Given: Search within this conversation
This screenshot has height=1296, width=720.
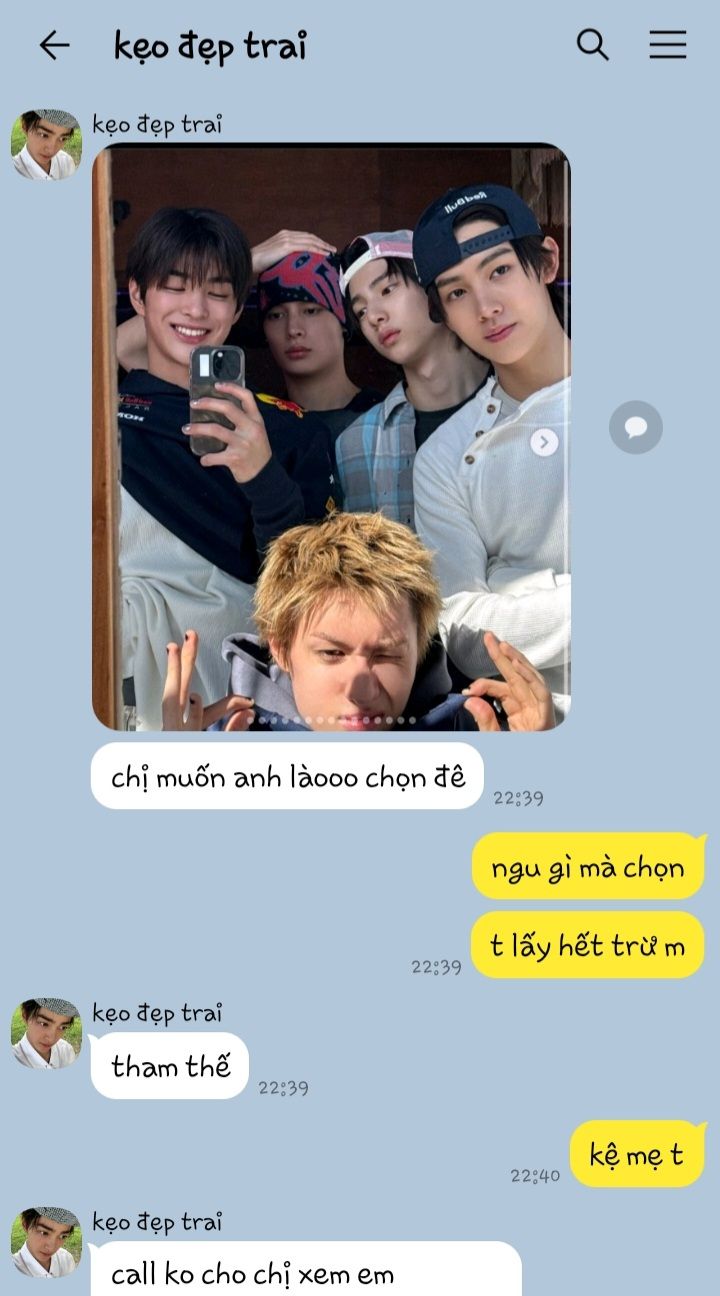Looking at the screenshot, I should 593,45.
